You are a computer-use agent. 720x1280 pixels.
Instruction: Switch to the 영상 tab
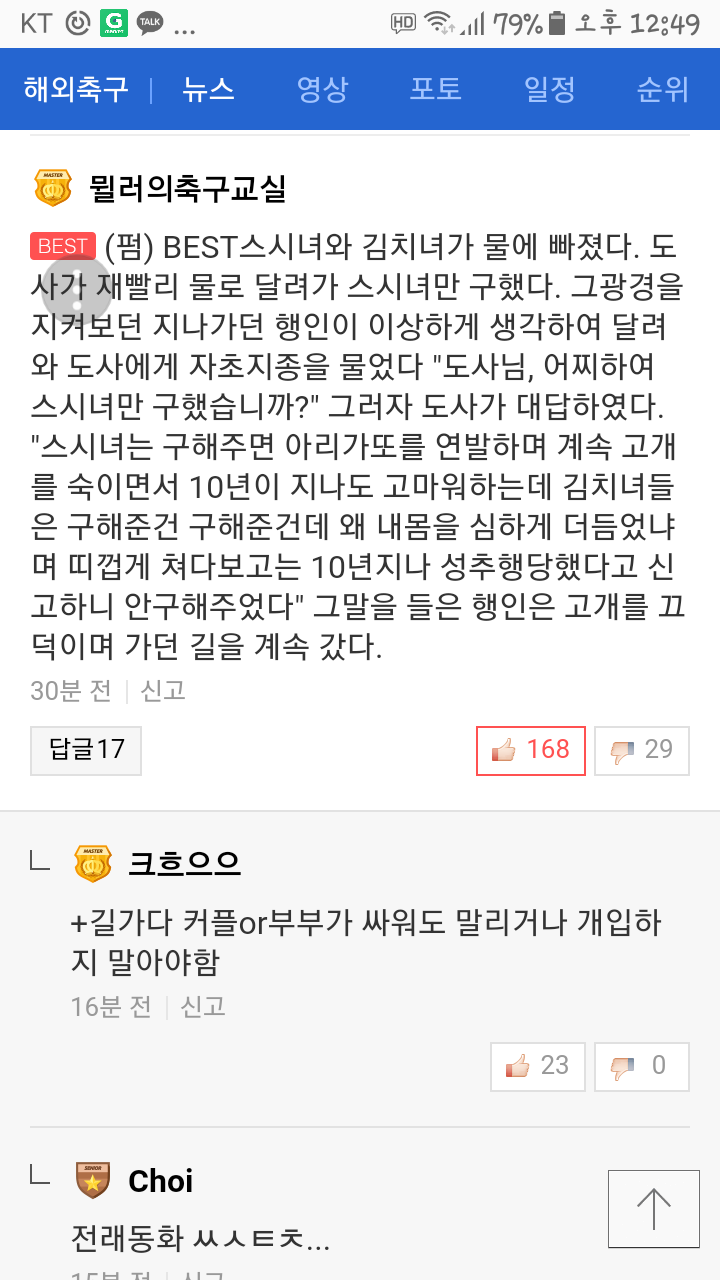pyautogui.click(x=322, y=90)
